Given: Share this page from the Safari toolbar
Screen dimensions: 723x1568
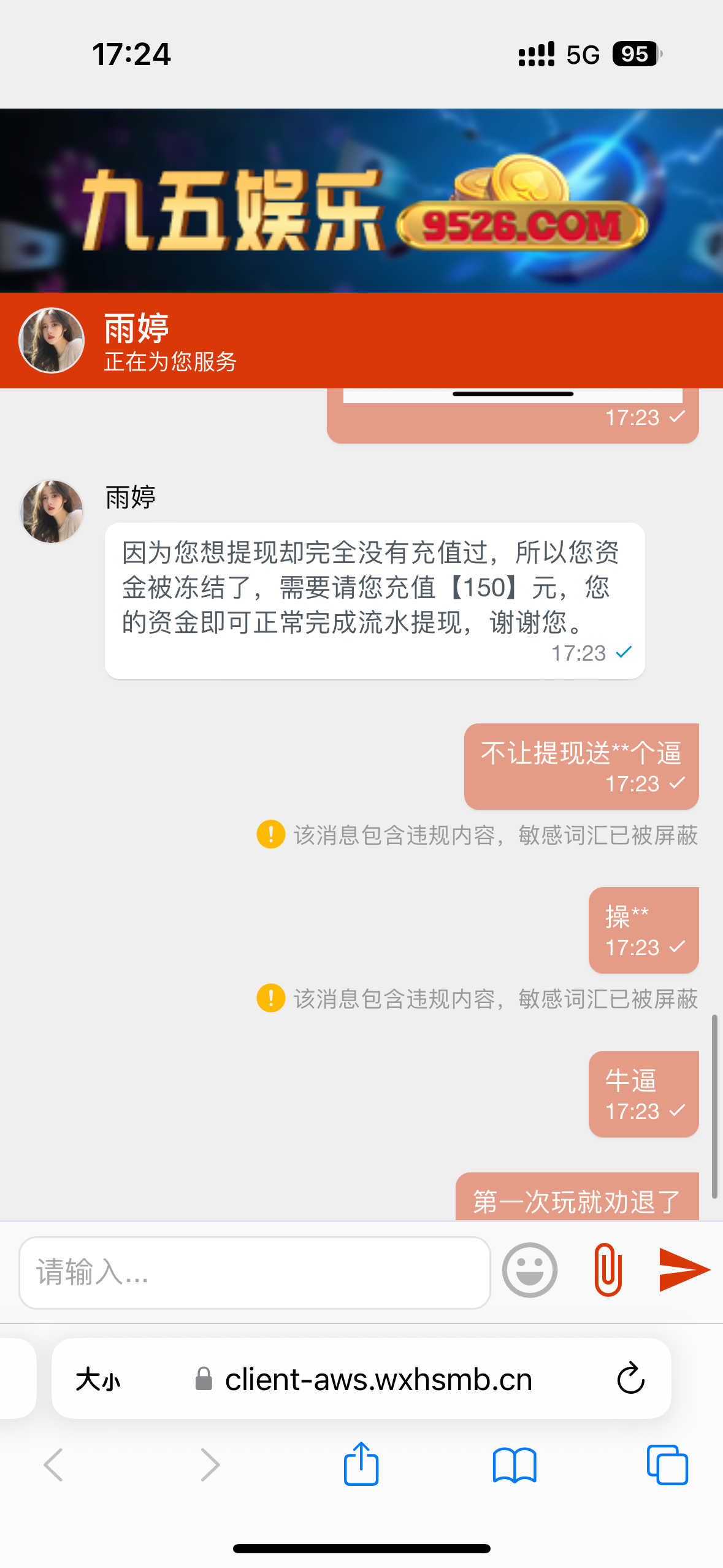Looking at the screenshot, I should (x=361, y=1464).
